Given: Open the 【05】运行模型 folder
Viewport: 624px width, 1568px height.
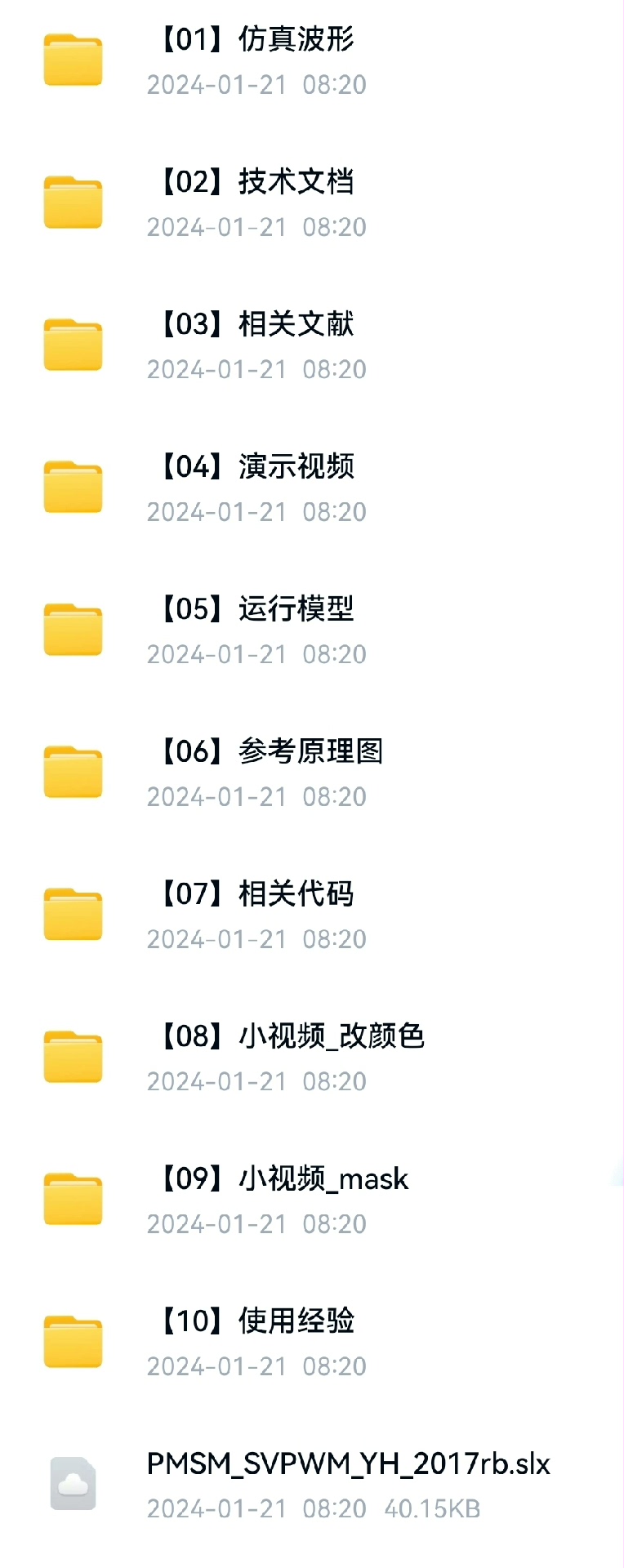Looking at the screenshot, I should click(x=312, y=630).
